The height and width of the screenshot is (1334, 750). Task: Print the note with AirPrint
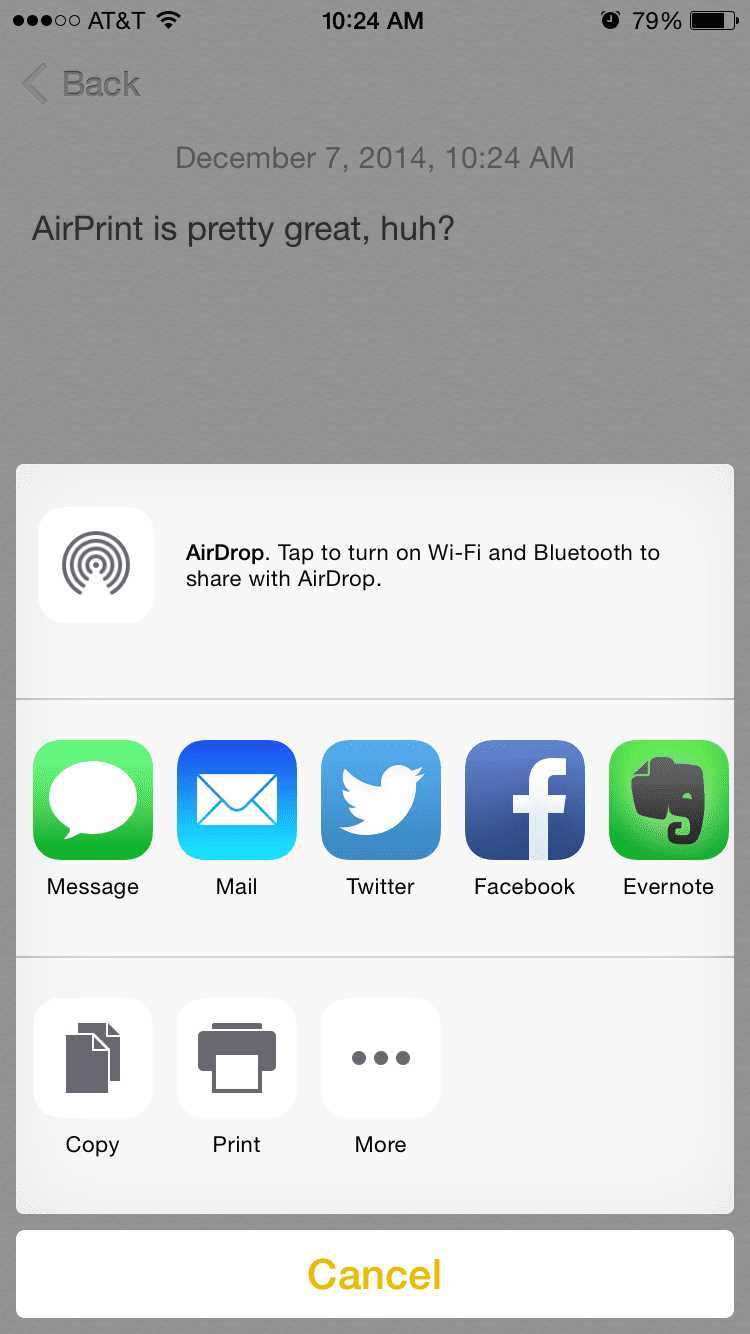click(x=237, y=1058)
